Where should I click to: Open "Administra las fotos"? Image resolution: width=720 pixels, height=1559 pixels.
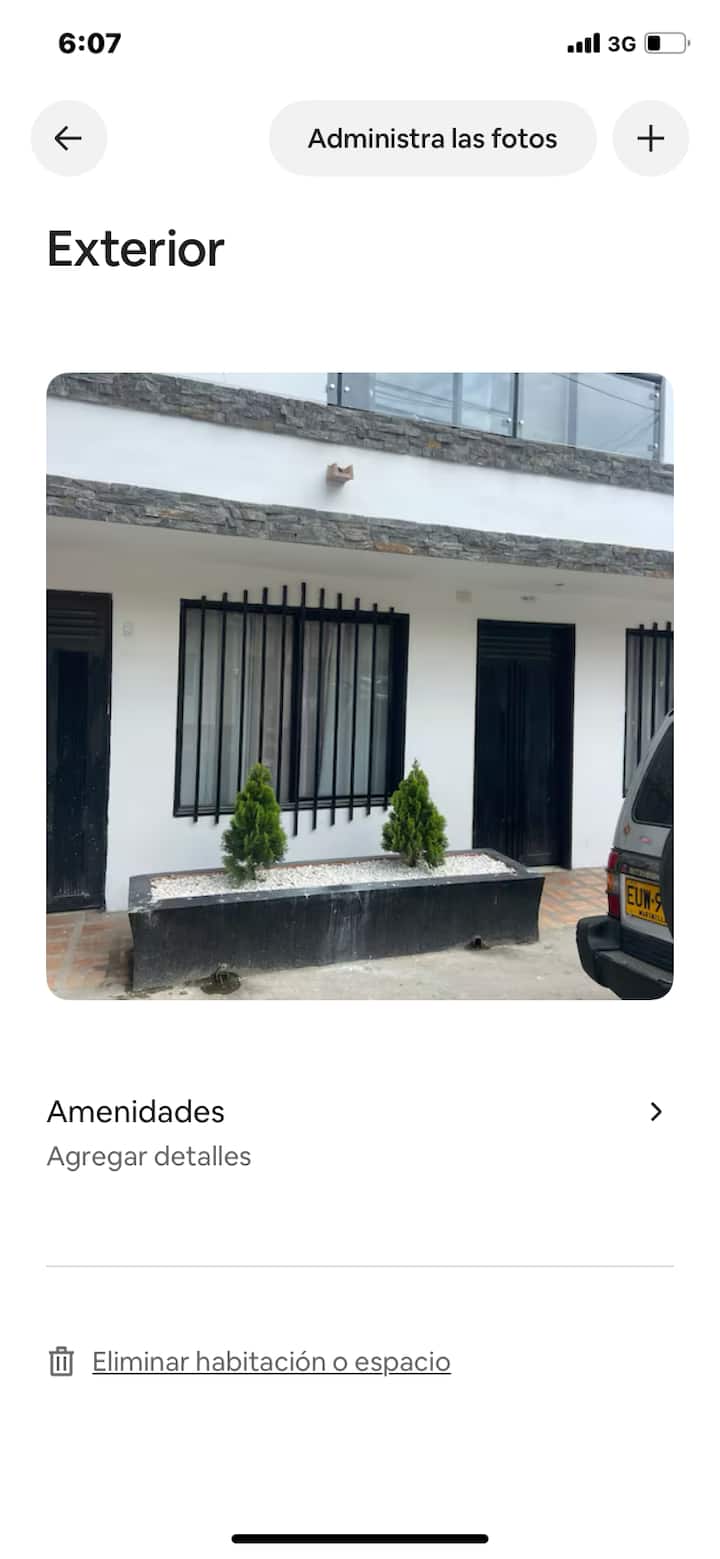coord(432,138)
